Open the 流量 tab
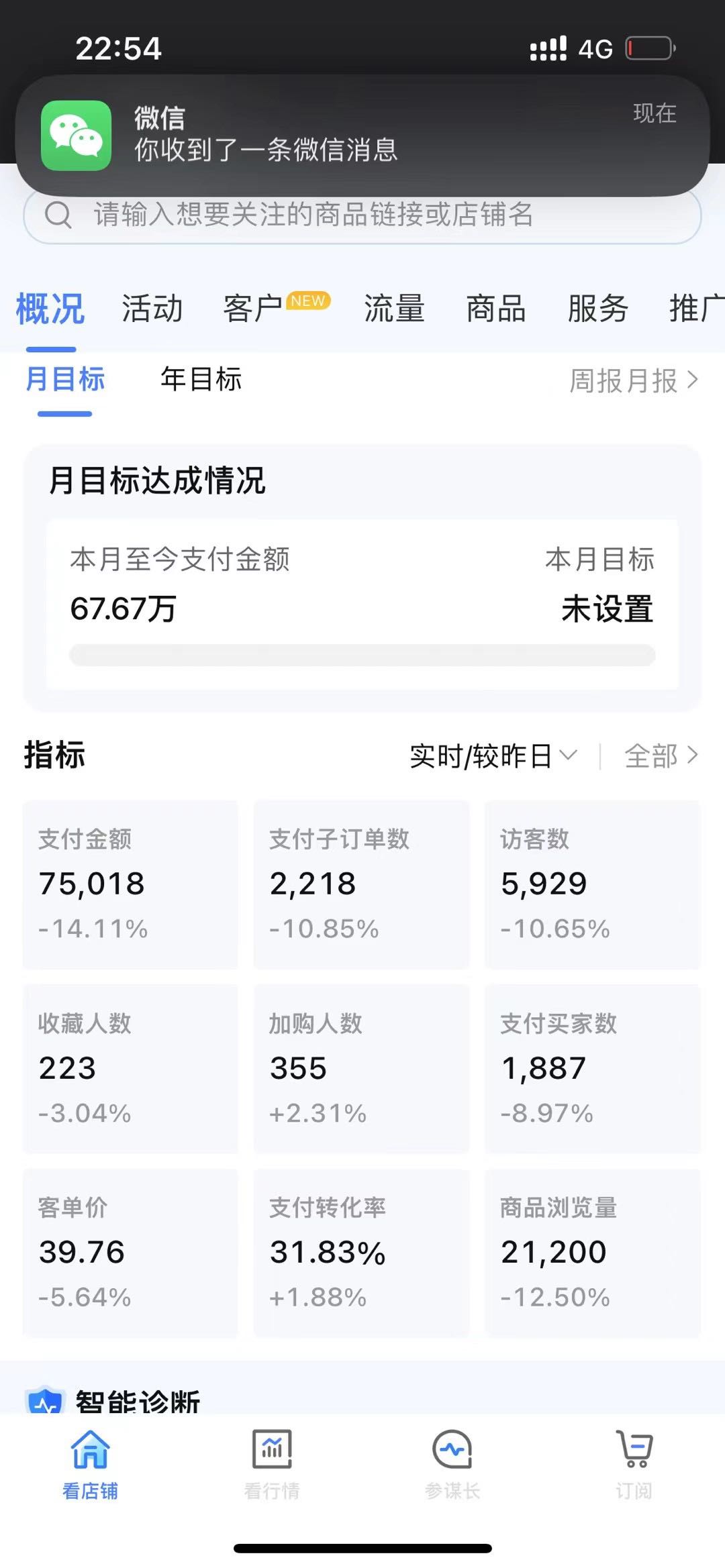 tap(394, 309)
